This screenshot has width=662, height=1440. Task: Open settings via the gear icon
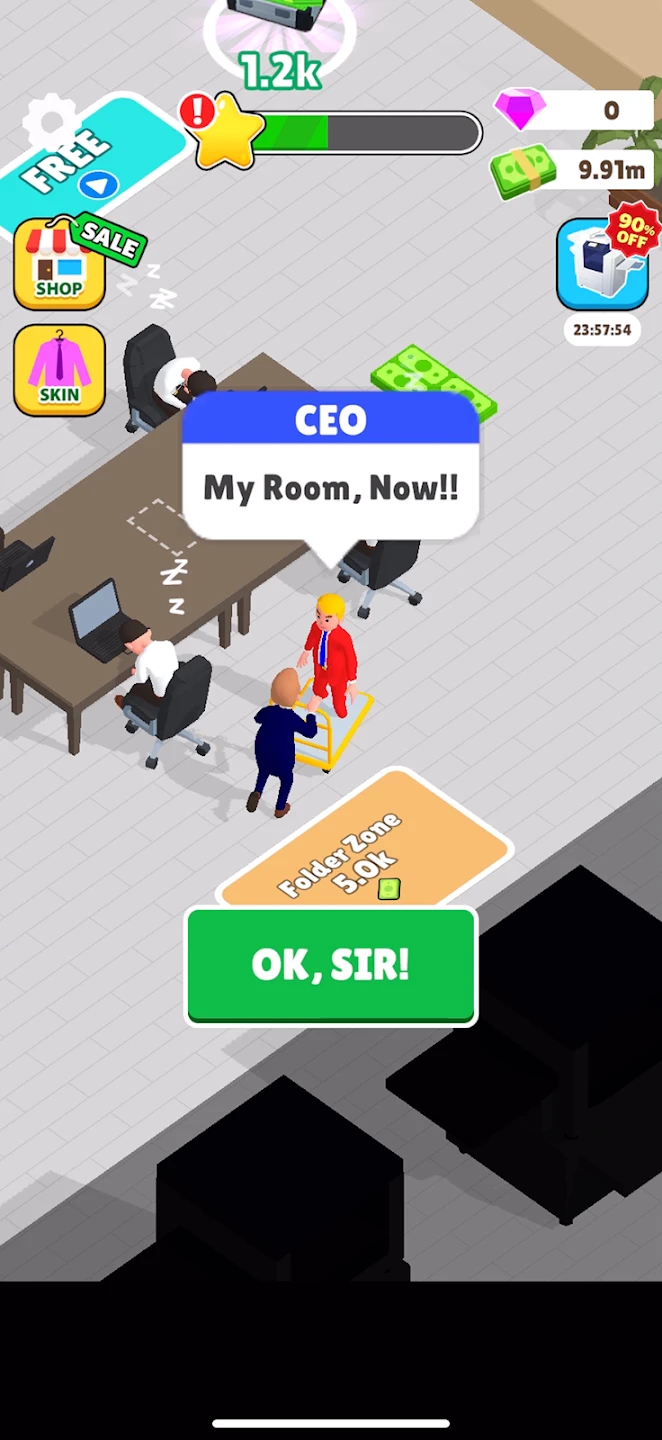[x=49, y=122]
